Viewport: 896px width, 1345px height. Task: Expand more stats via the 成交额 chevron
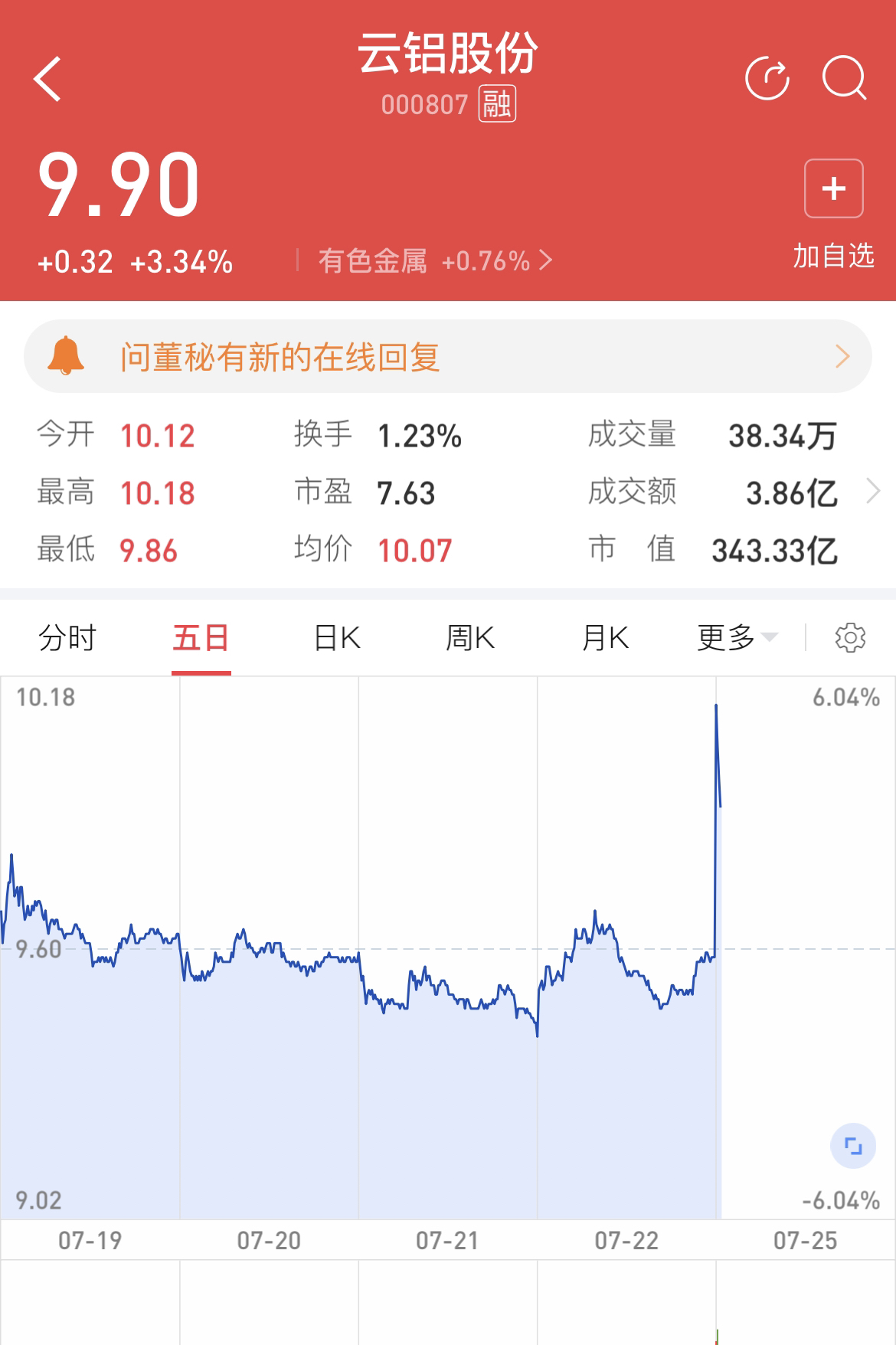(873, 491)
